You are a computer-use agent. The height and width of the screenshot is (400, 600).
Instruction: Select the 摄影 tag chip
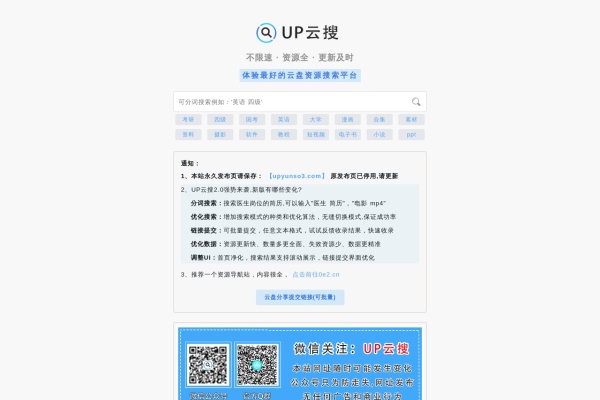coord(219,134)
